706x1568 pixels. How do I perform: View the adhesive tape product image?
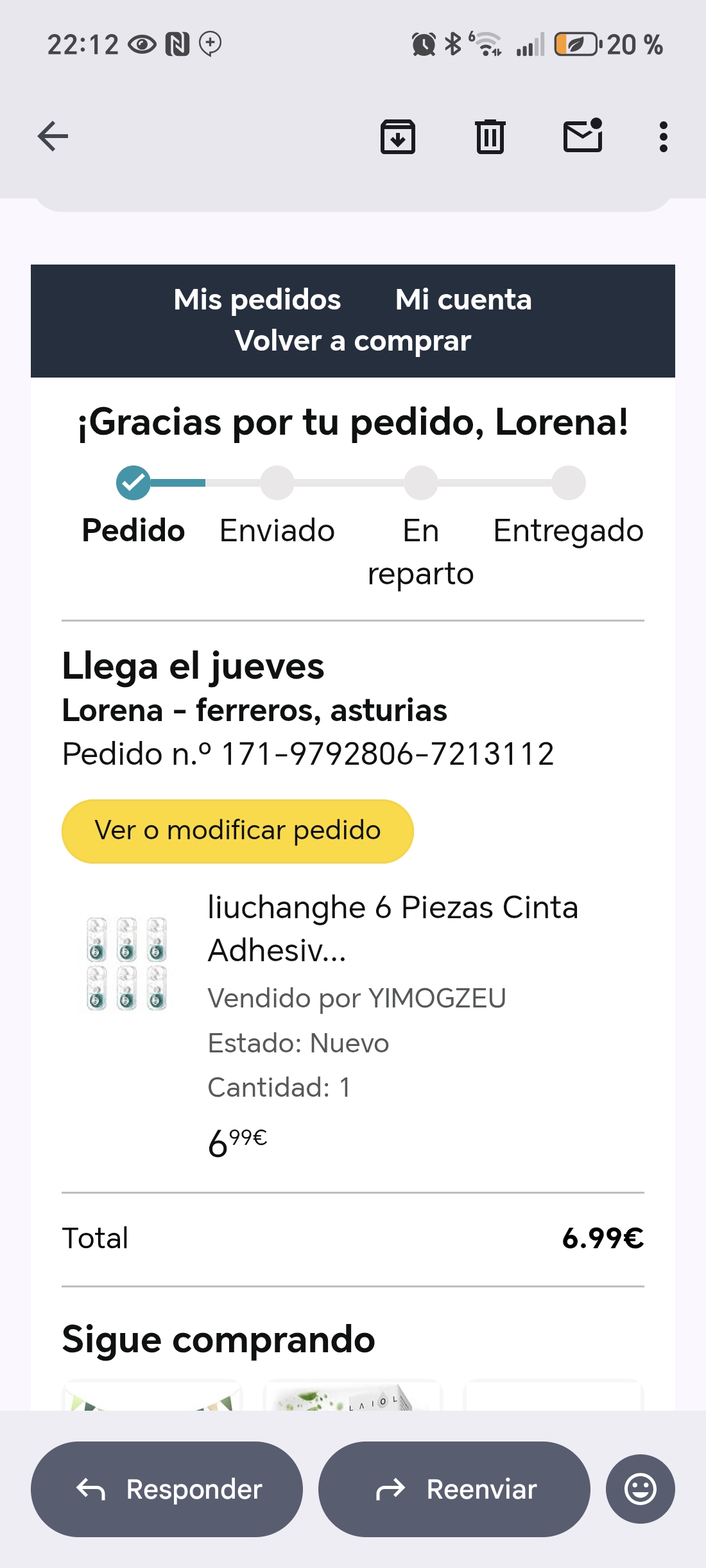126,963
